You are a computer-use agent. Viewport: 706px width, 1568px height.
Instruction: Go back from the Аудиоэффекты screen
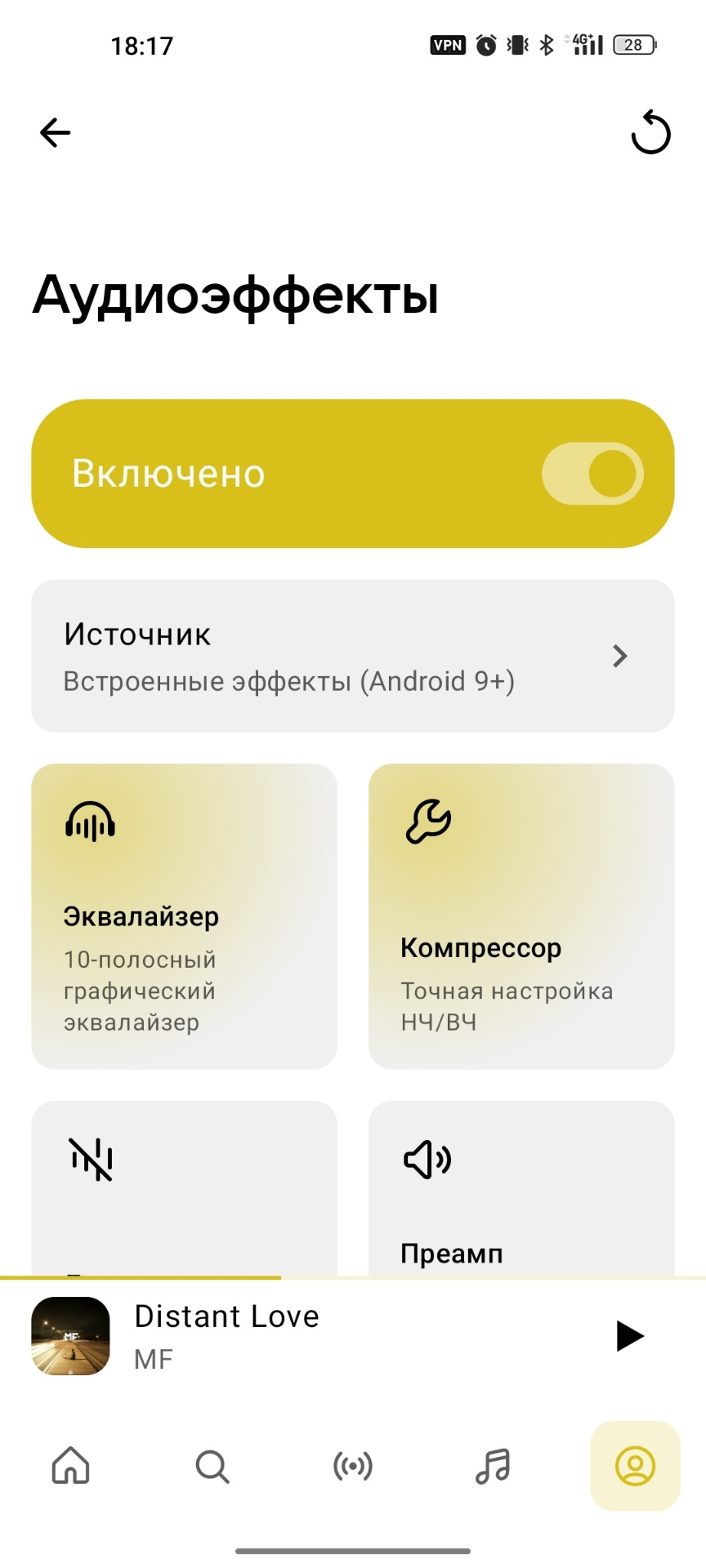[55, 132]
